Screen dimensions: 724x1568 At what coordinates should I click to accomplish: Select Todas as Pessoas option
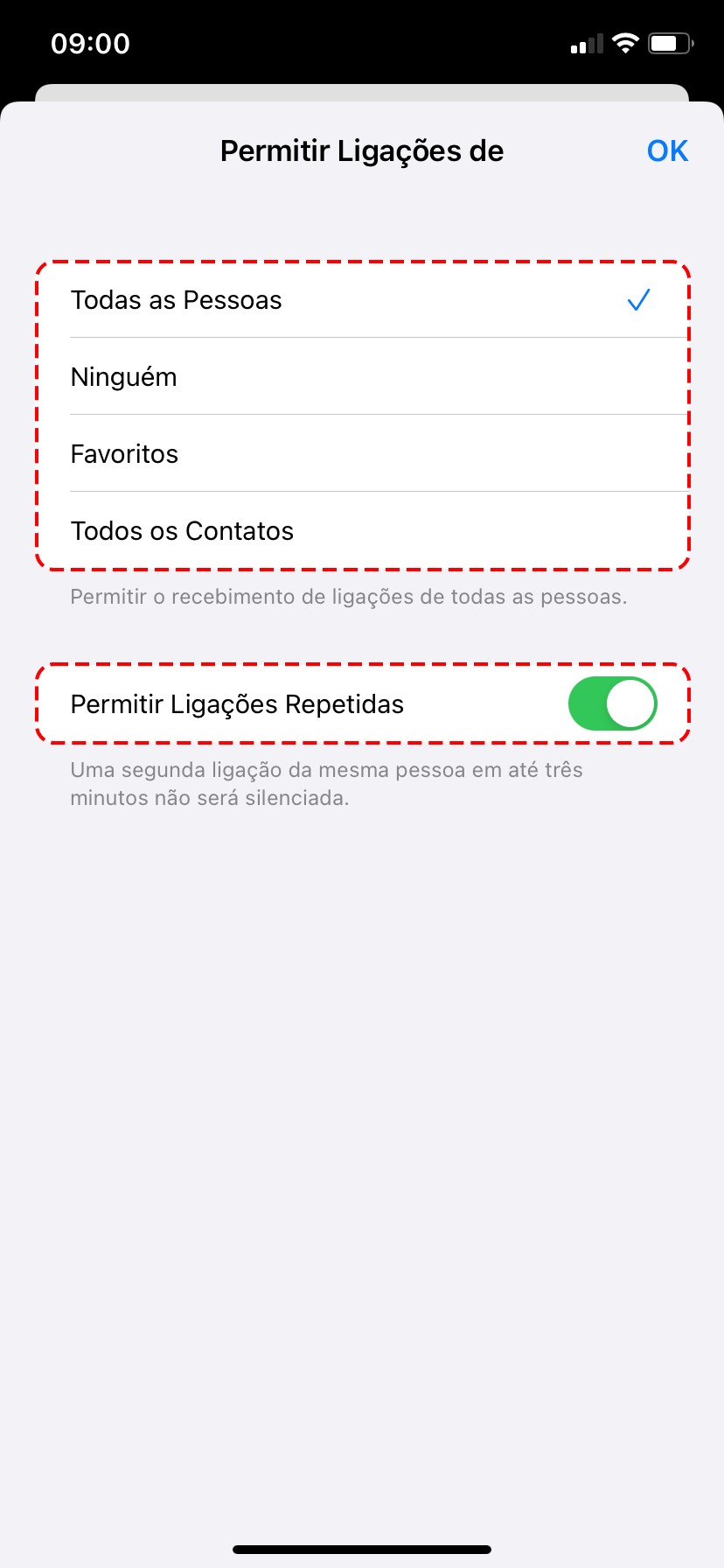(x=362, y=300)
